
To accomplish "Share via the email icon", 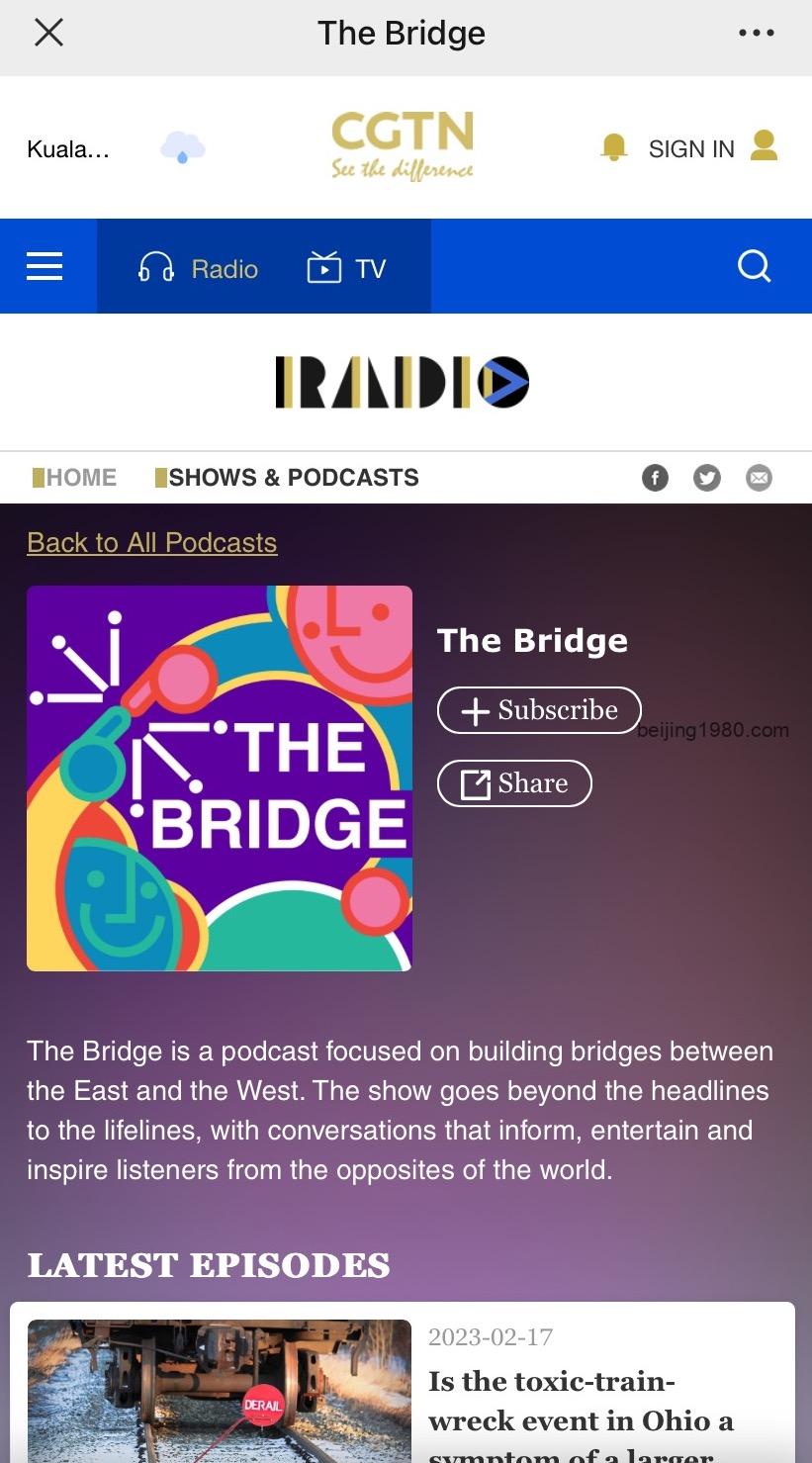I will 759,478.
